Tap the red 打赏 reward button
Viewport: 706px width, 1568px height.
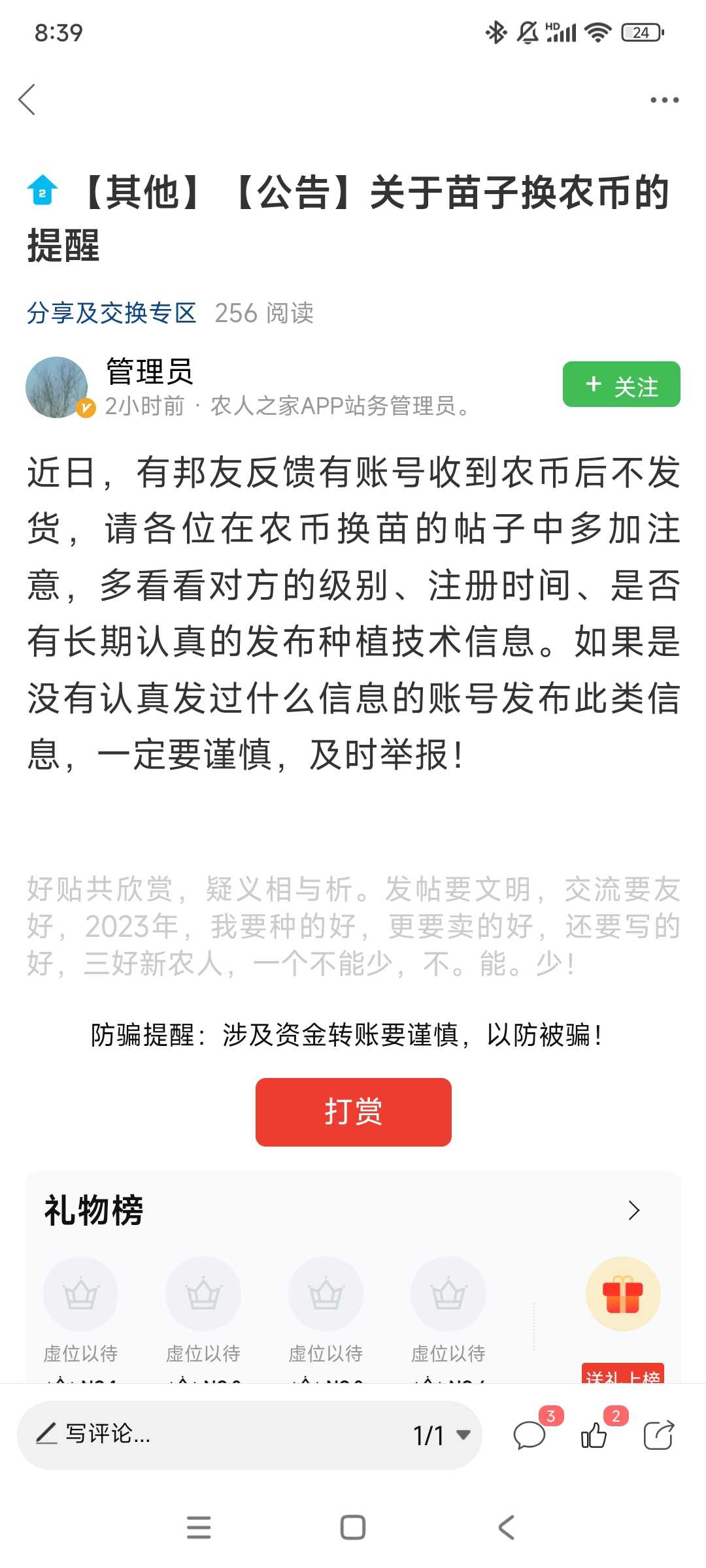coord(353,1112)
